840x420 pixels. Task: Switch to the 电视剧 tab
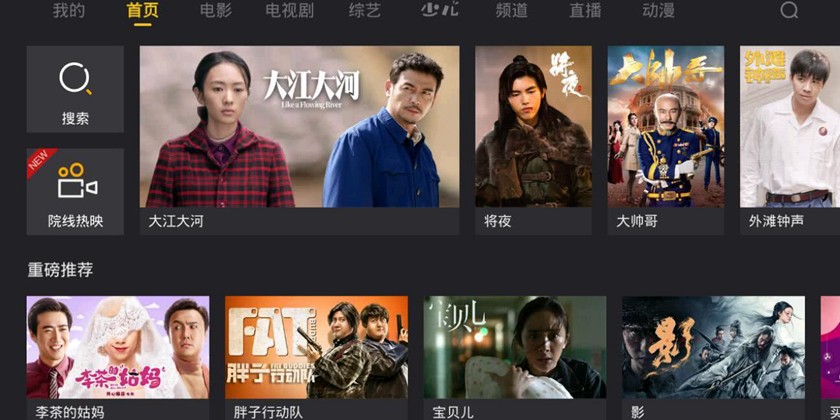coord(289,11)
